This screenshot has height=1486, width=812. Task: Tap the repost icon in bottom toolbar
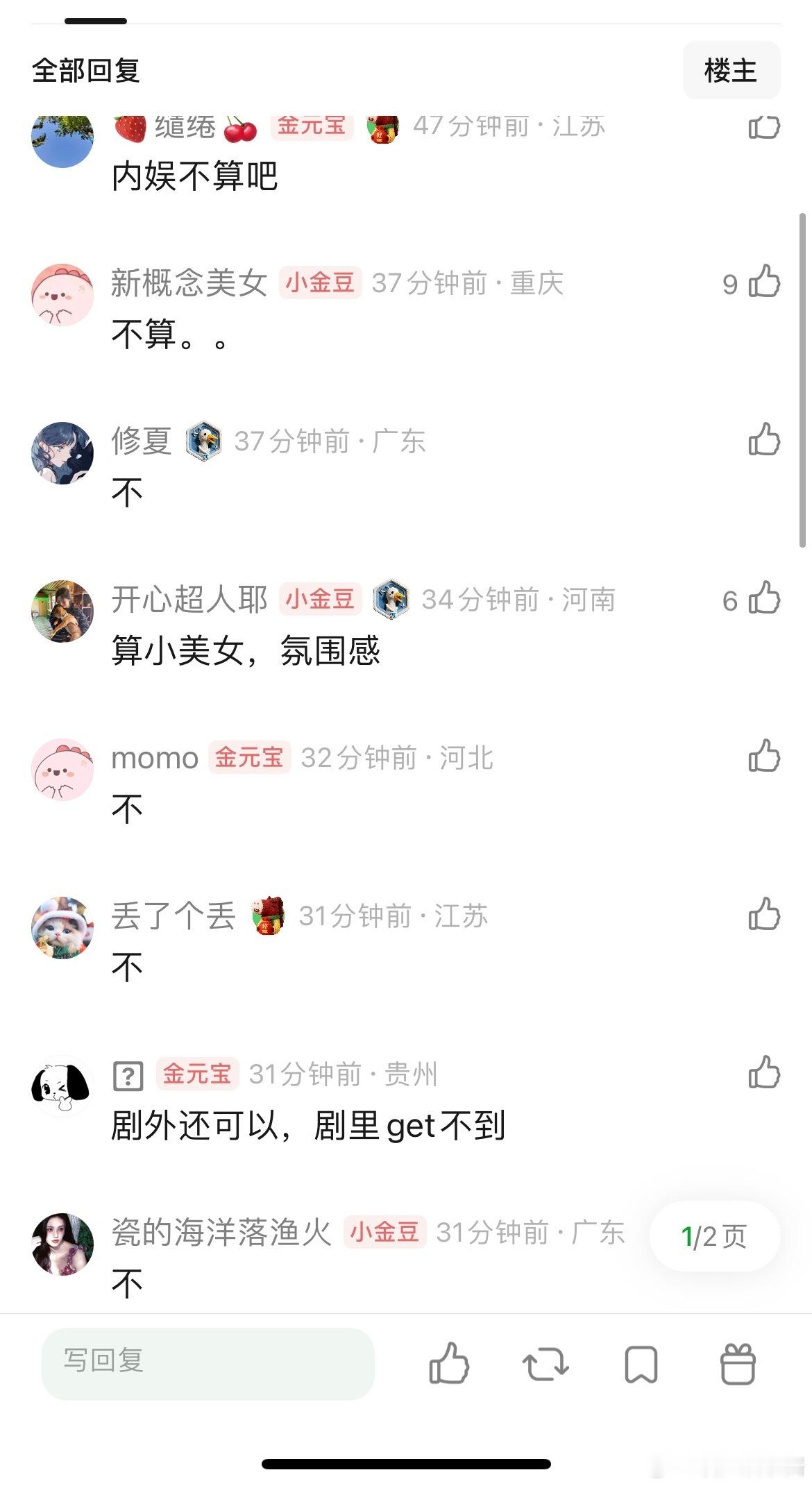coord(545,1366)
